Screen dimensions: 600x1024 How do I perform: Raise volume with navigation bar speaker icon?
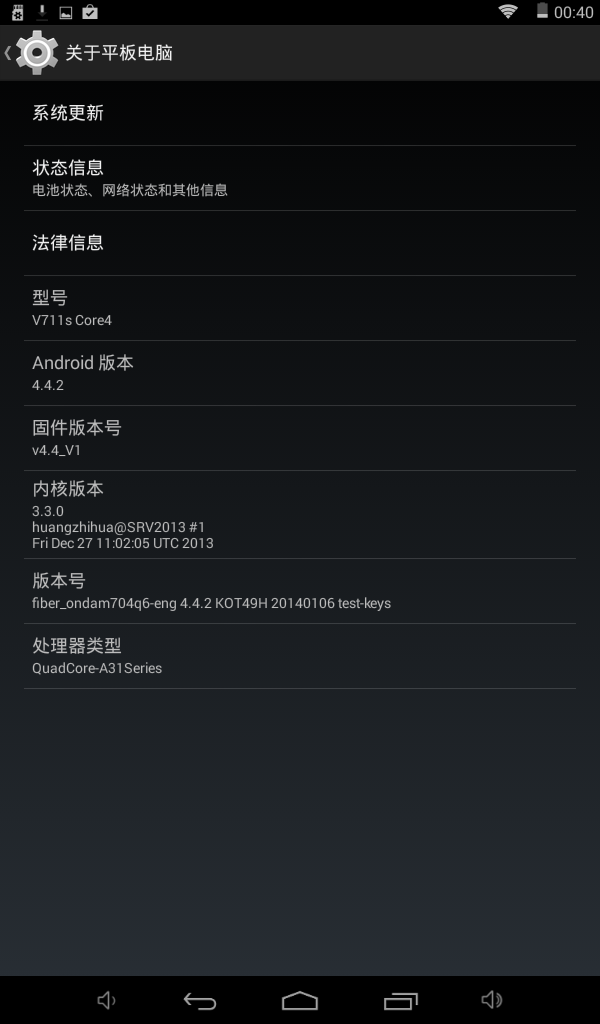click(x=491, y=1000)
